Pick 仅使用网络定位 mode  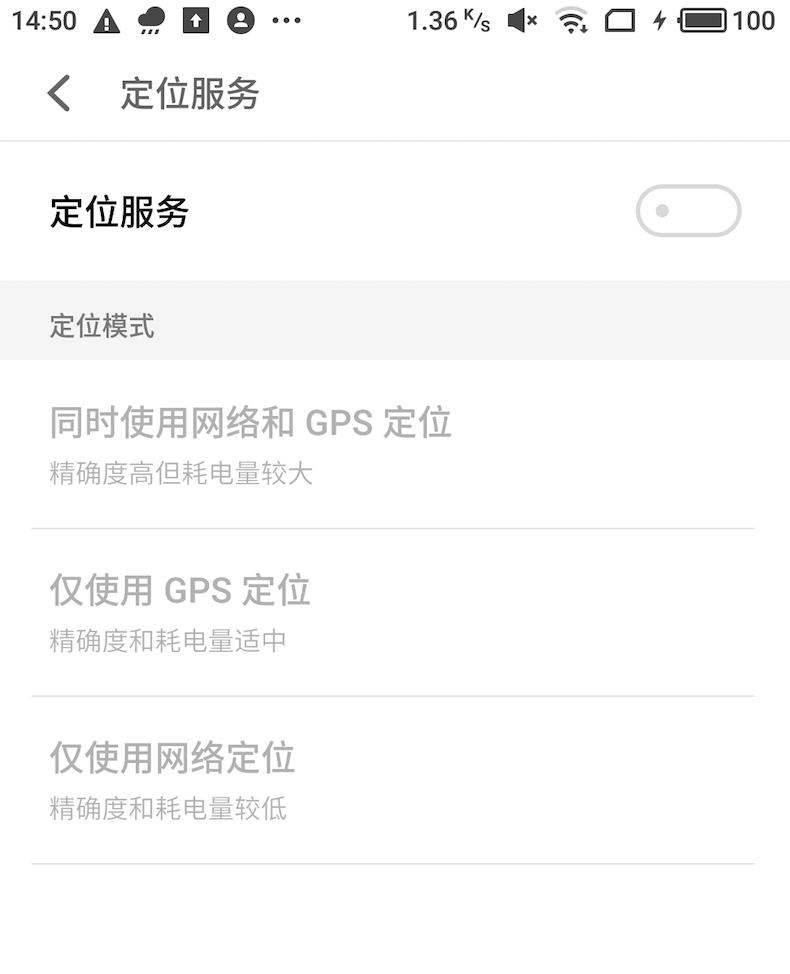pyautogui.click(x=395, y=781)
